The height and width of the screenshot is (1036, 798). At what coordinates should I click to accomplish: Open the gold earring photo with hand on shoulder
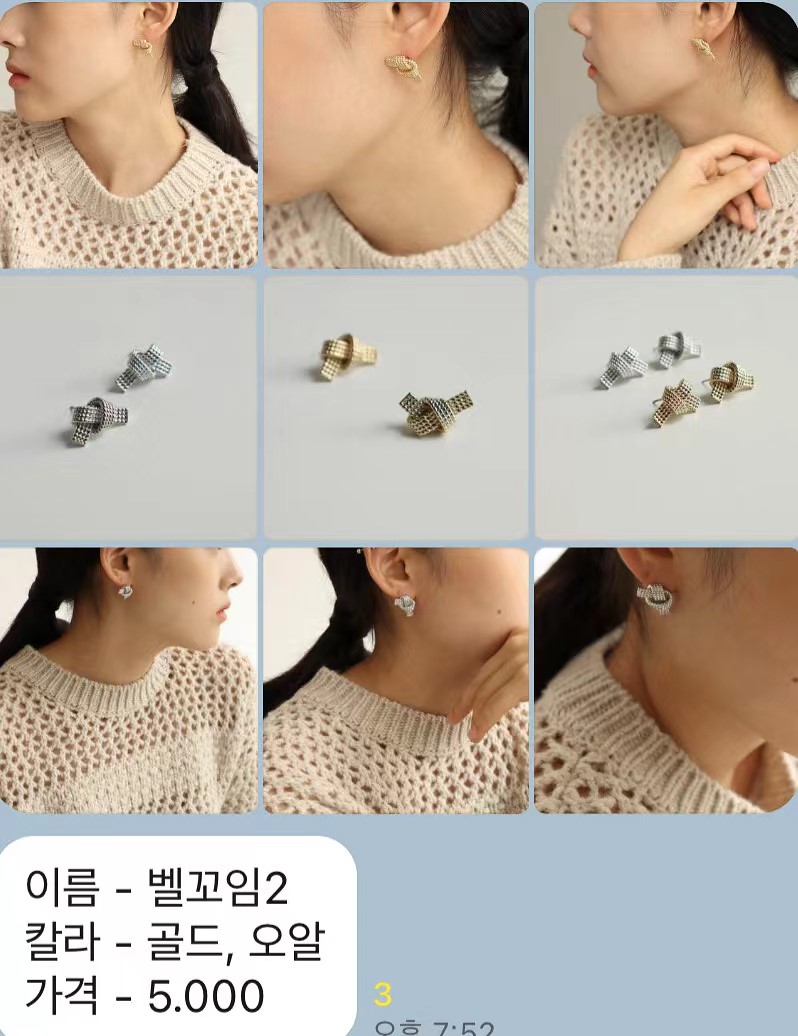pos(666,135)
